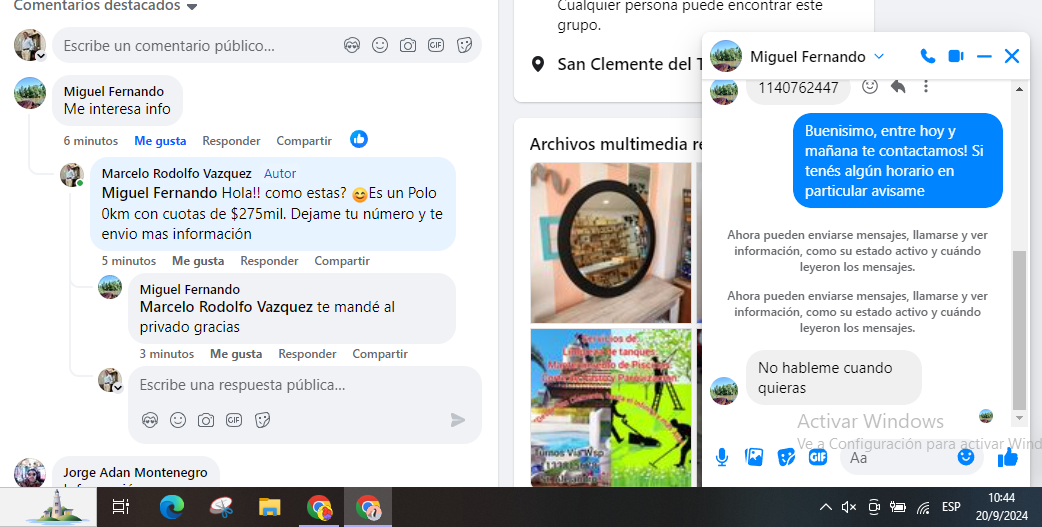Start a video call in the chat
The image size is (1042, 527).
pos(956,56)
